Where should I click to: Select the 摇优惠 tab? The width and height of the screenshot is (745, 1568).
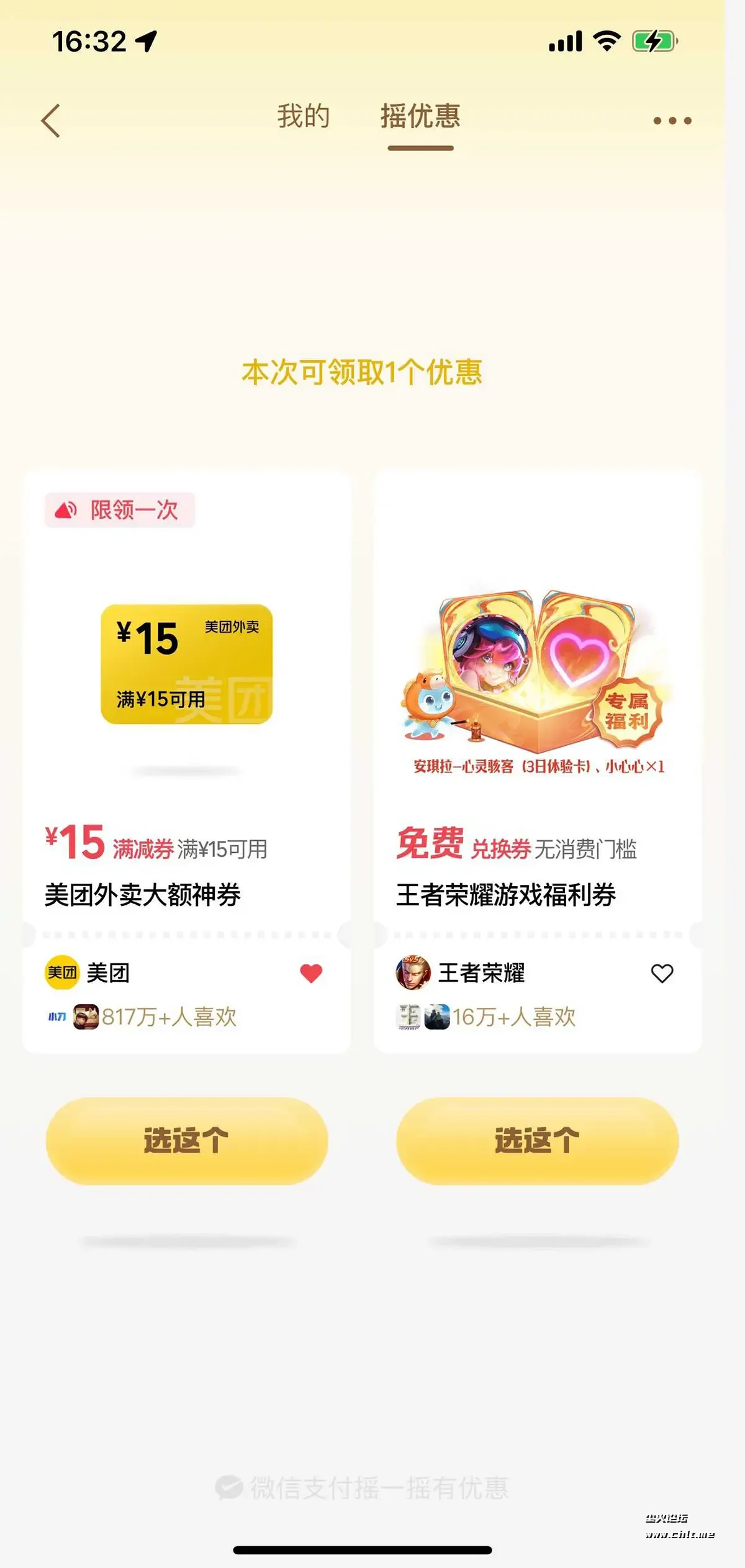tap(420, 119)
